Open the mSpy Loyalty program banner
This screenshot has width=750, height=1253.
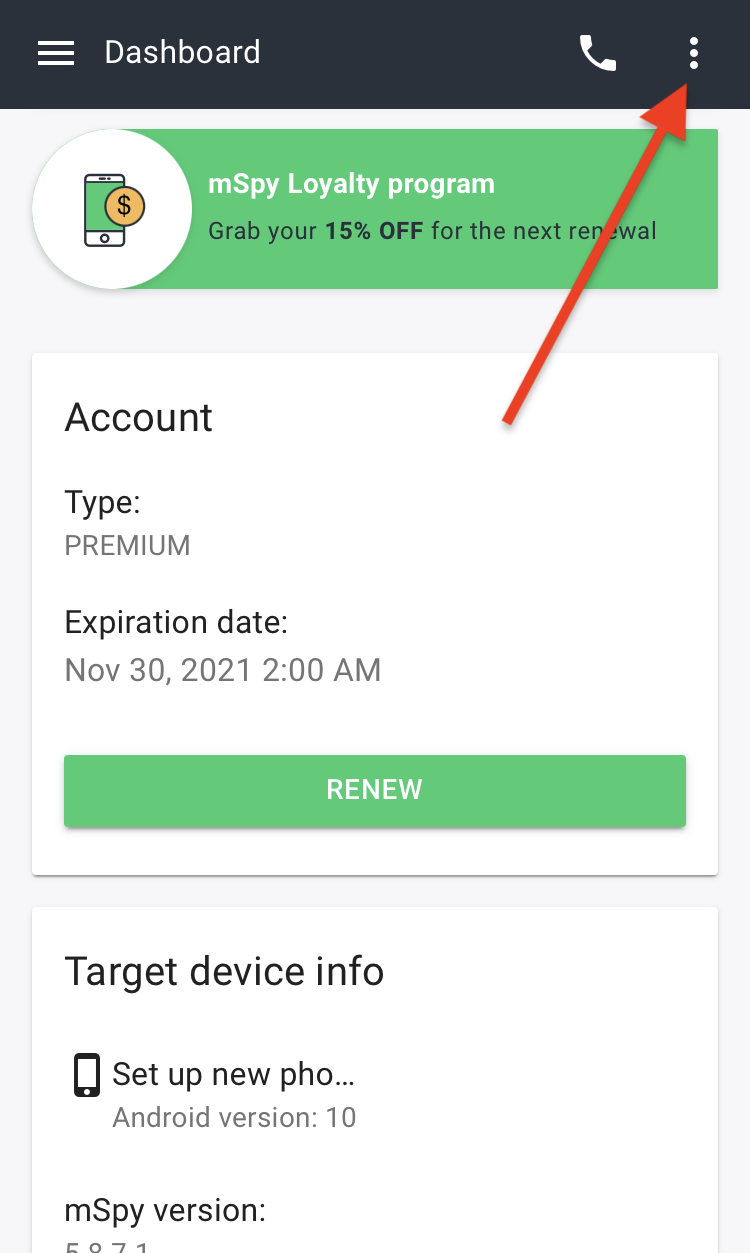[375, 209]
